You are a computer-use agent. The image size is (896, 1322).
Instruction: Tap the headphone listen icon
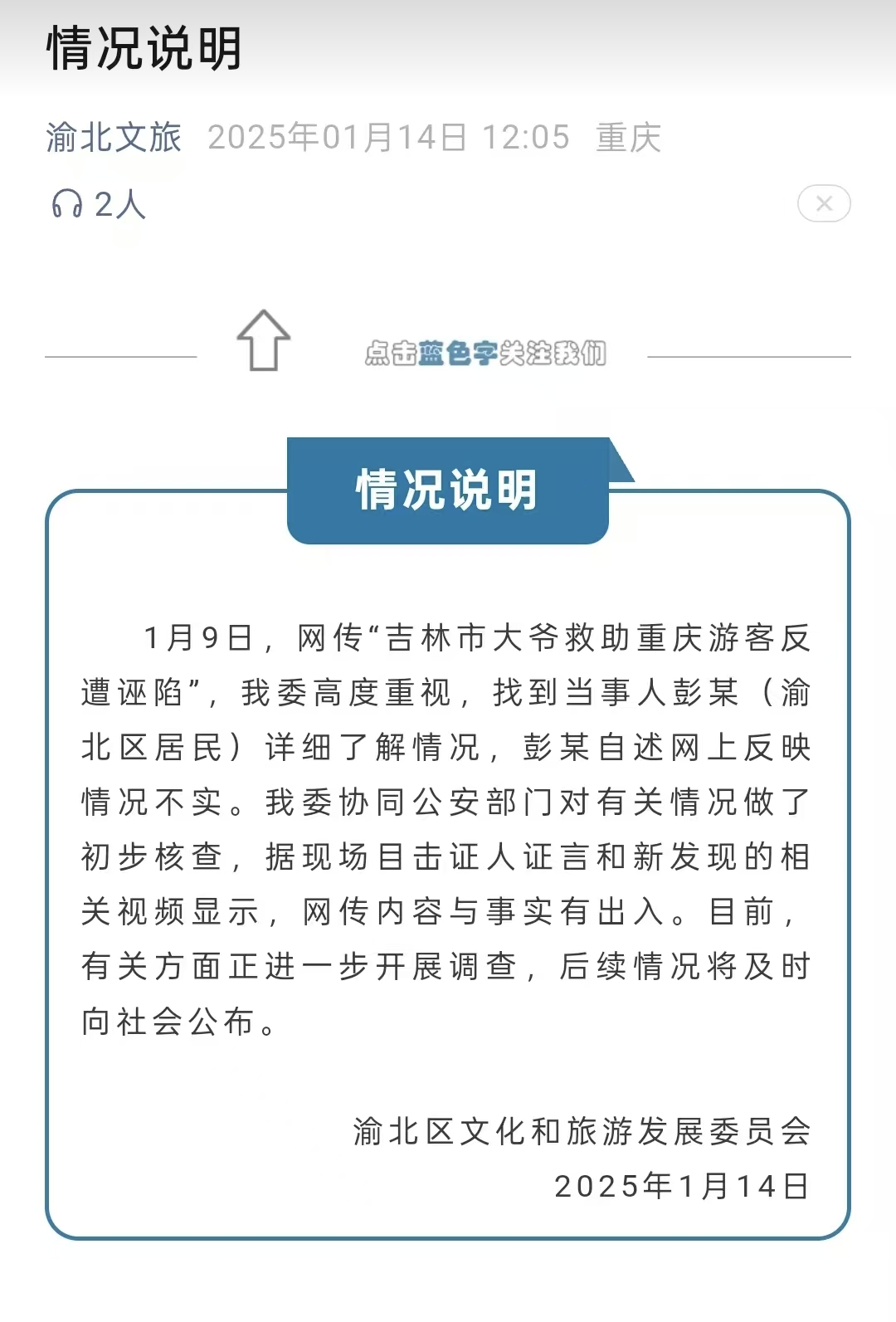[67, 203]
